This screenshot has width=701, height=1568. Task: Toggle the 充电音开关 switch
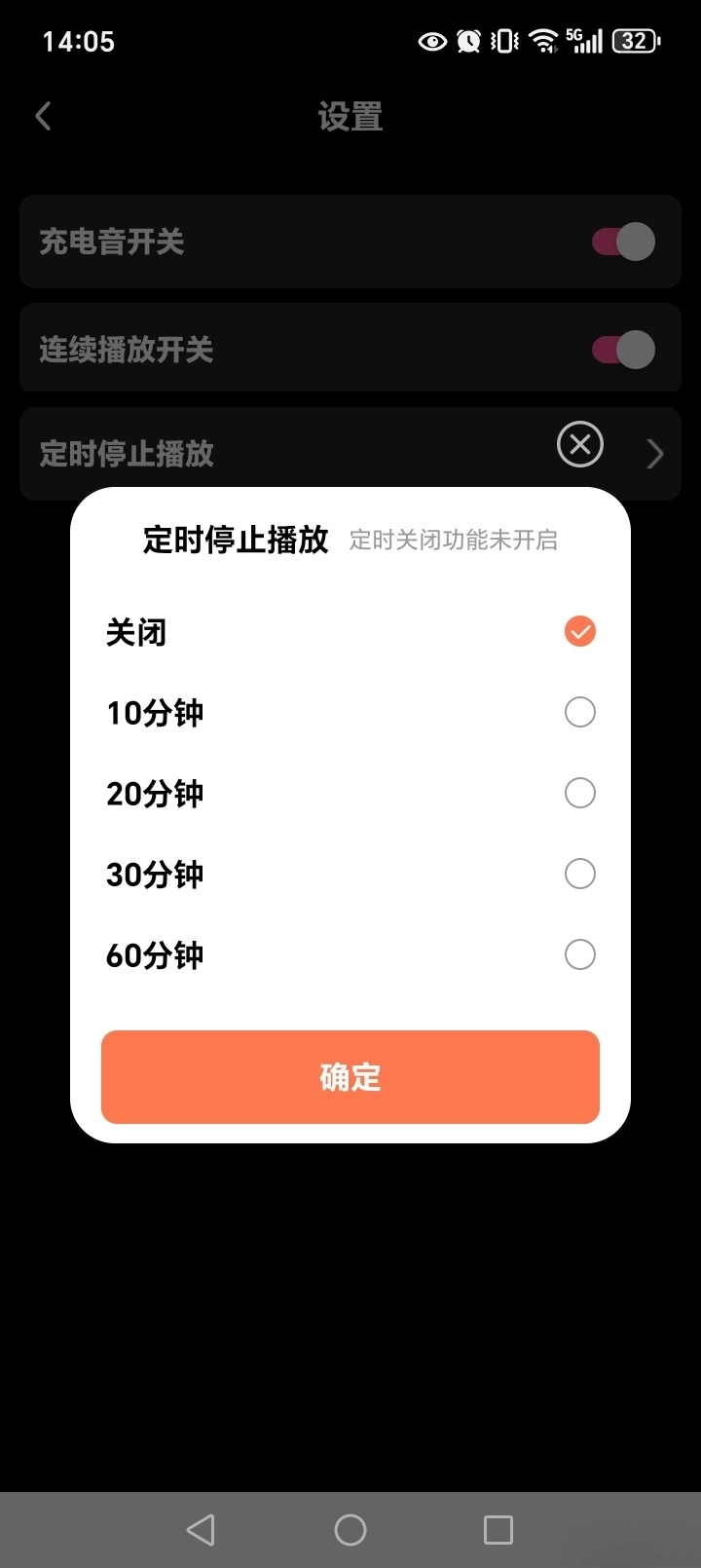[x=623, y=242]
